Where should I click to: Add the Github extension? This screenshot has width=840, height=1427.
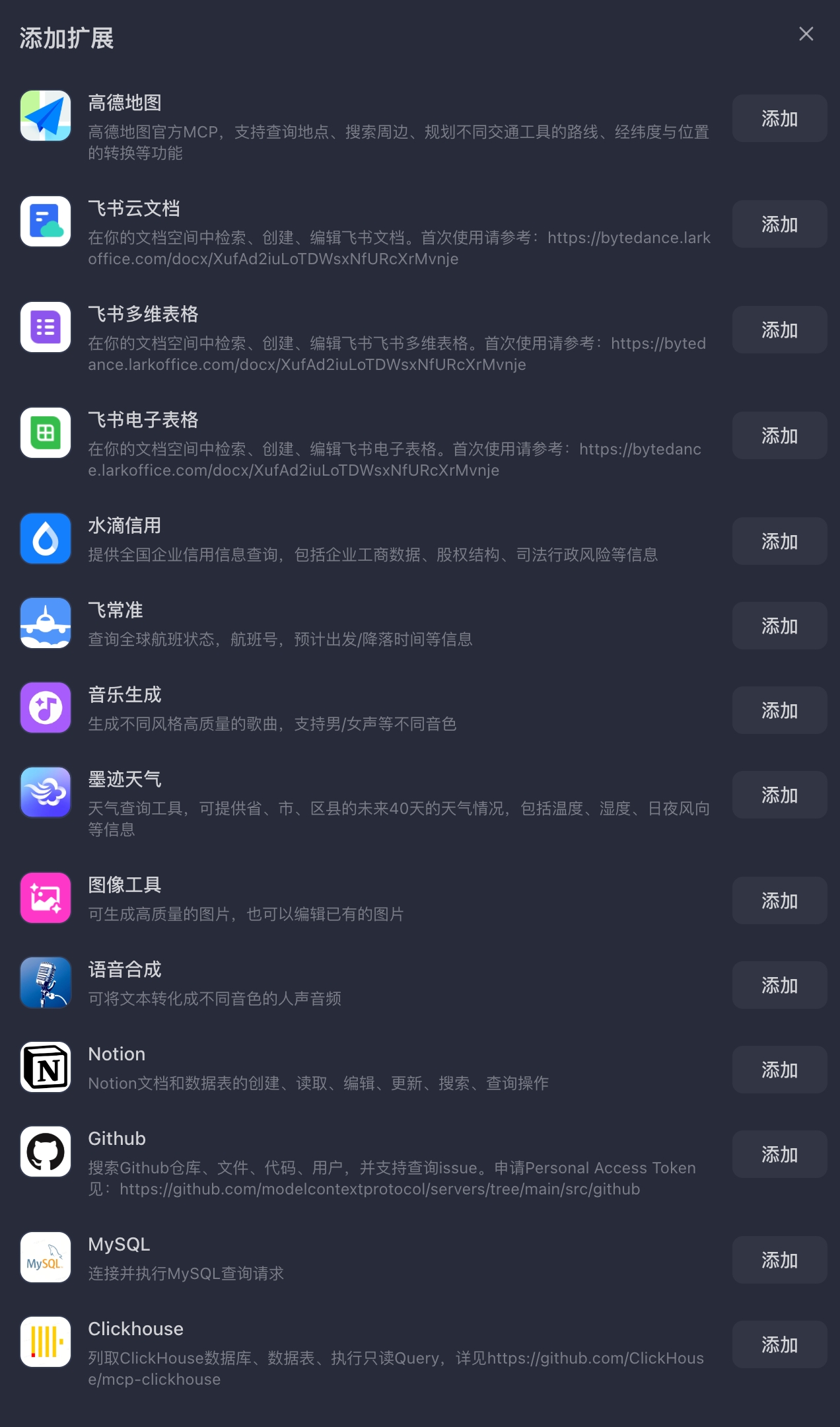779,1155
